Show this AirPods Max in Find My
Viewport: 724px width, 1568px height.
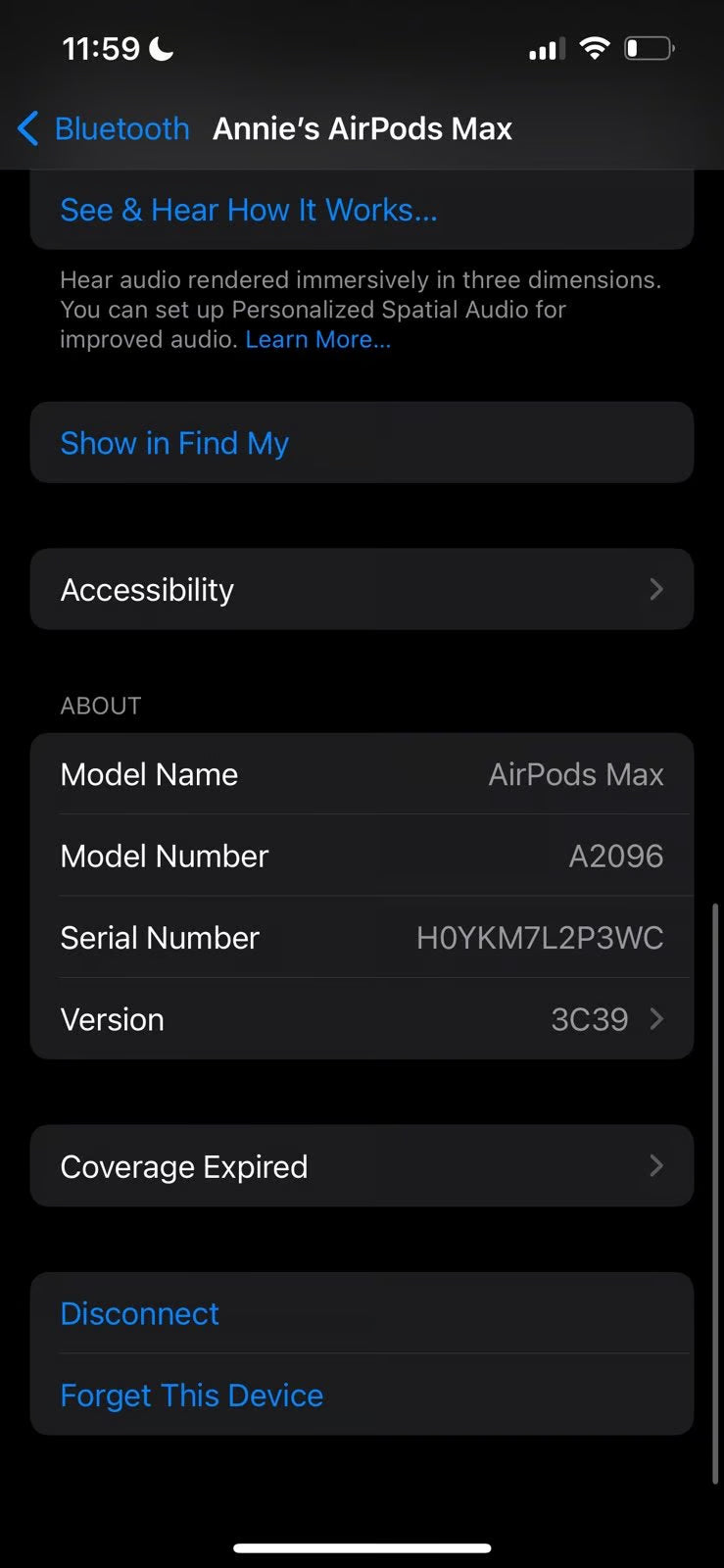pyautogui.click(x=174, y=443)
